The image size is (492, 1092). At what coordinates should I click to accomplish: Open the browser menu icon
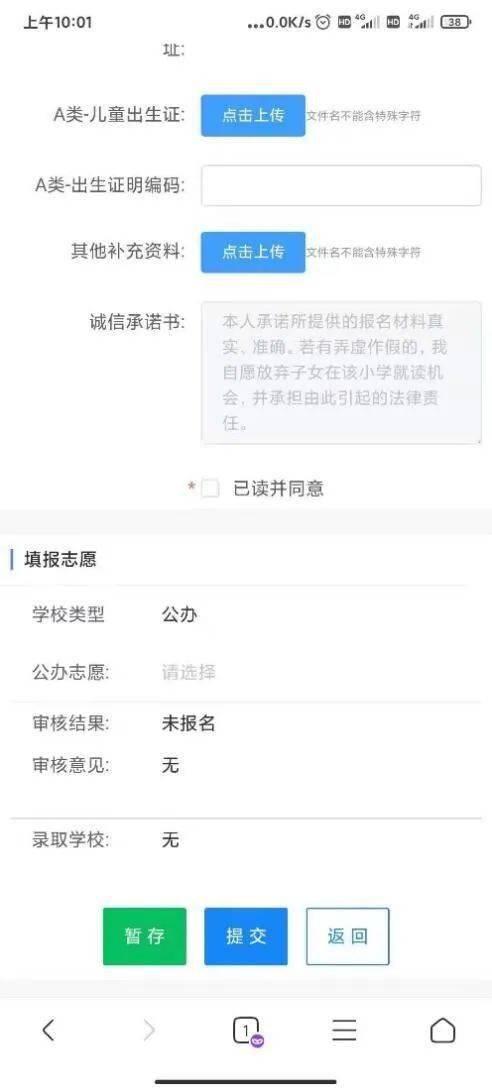pos(344,1030)
